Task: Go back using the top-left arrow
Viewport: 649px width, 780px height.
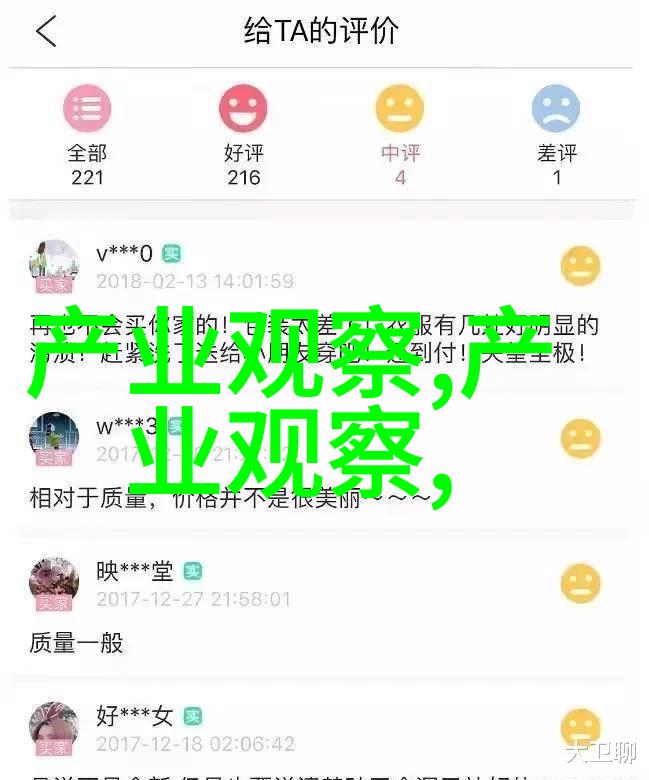Action: point(46,32)
